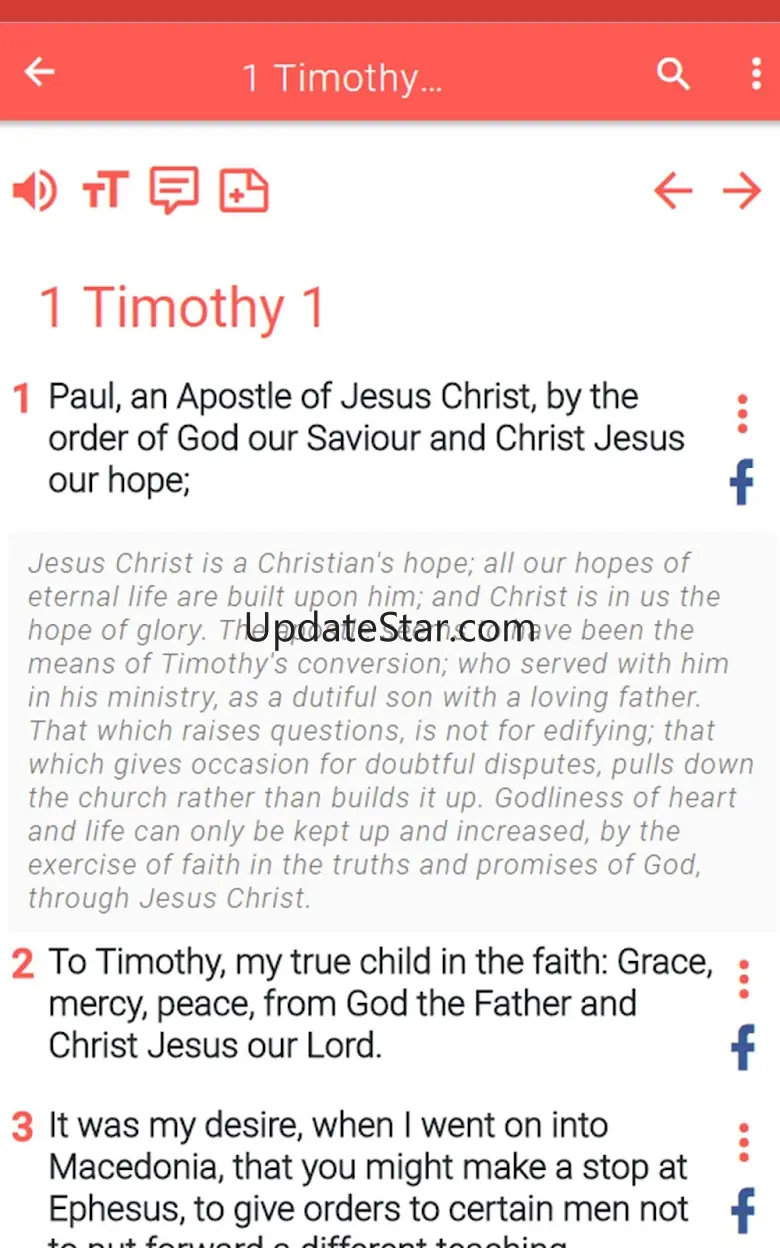Viewport: 780px width, 1248px height.
Task: Open more options for verse 1
Action: 742,414
